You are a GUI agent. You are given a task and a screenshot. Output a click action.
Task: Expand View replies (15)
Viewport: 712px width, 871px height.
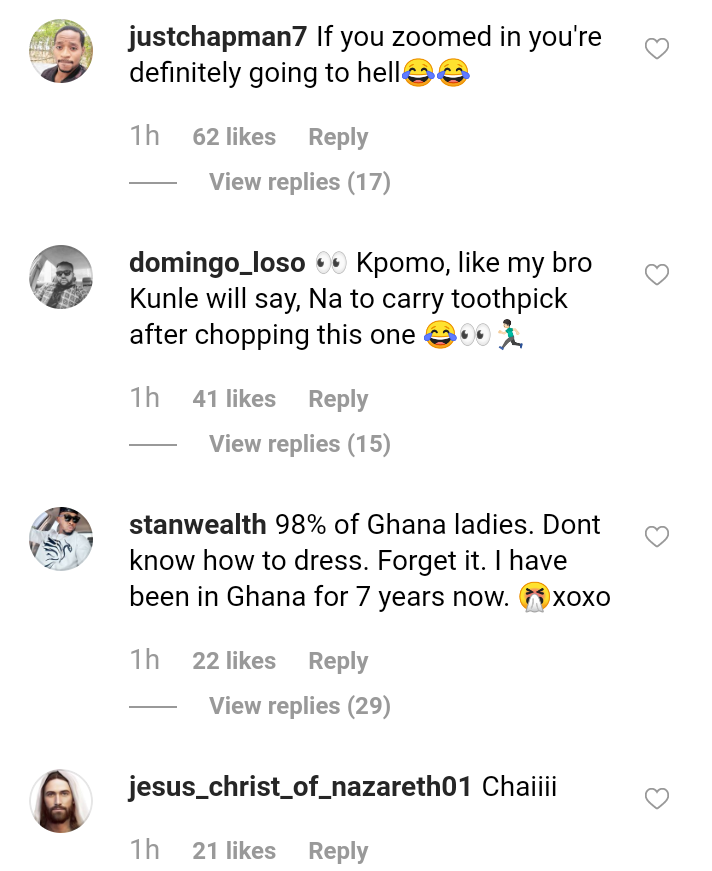[299, 444]
